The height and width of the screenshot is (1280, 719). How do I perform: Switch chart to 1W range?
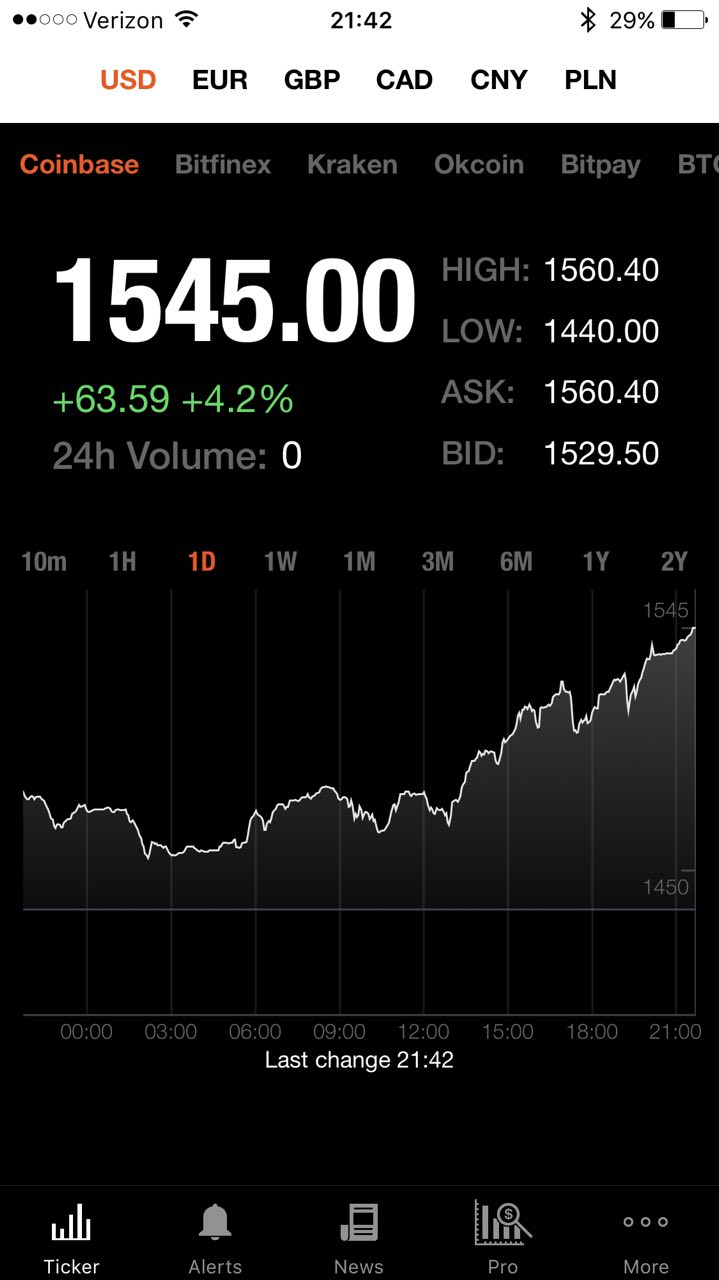coord(280,562)
